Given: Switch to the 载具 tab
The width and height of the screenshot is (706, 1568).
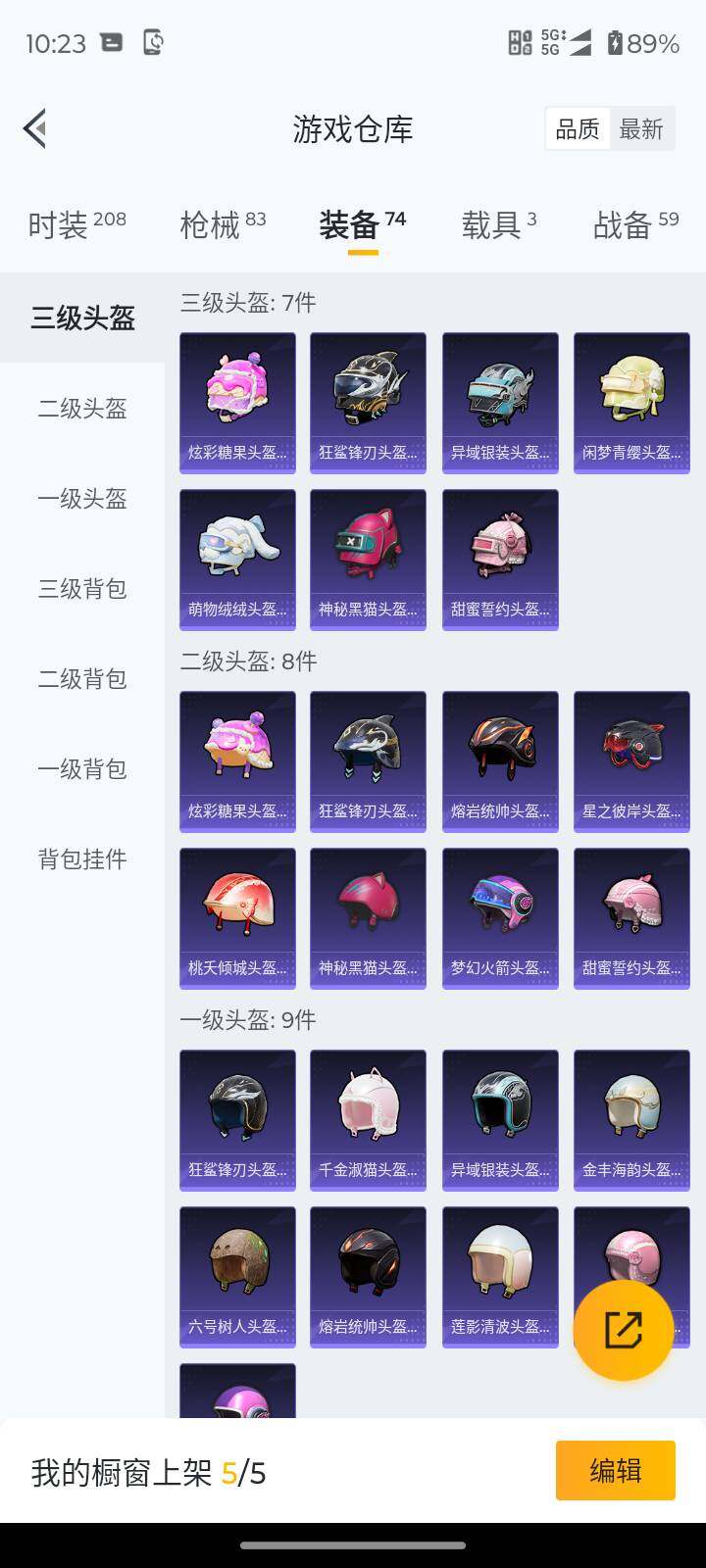Looking at the screenshot, I should click(498, 224).
